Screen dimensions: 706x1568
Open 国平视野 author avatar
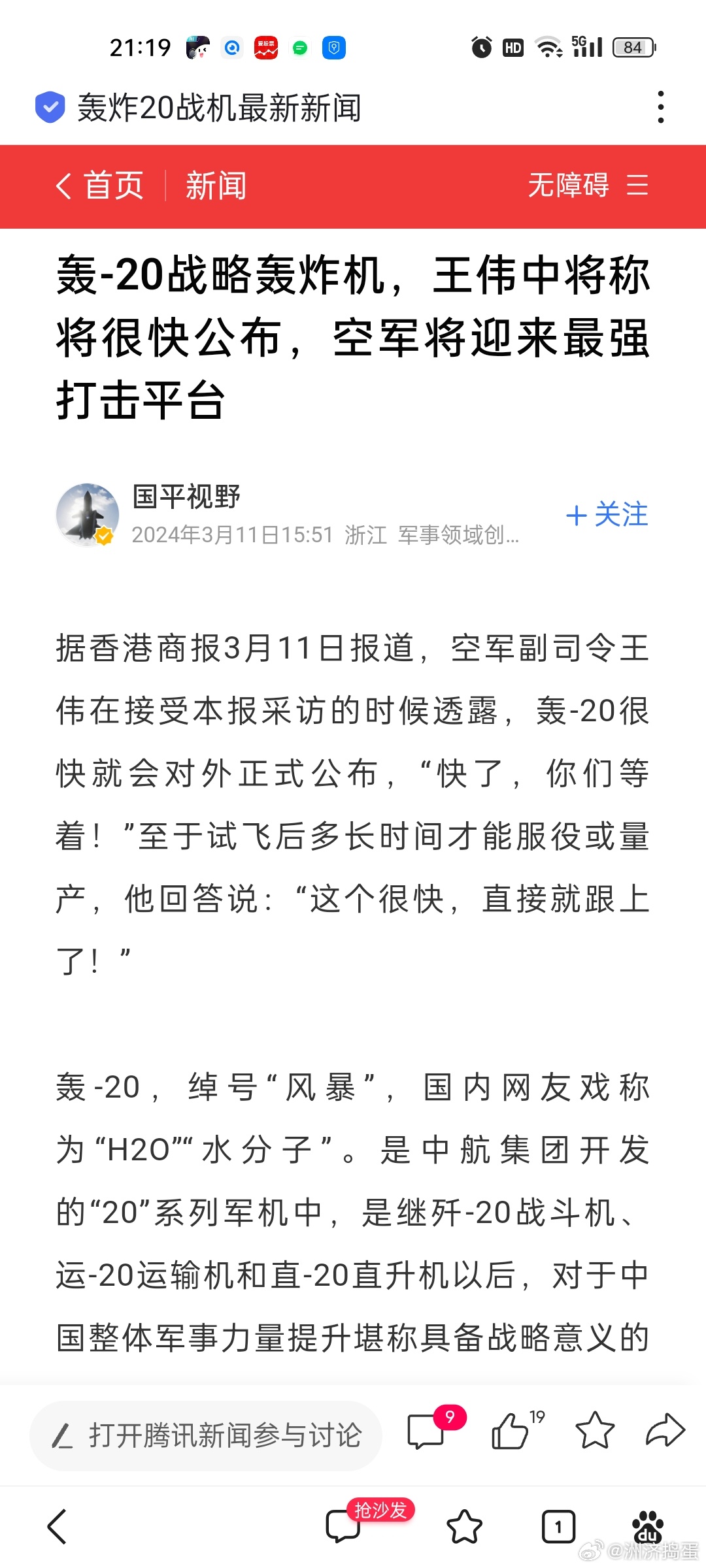pyautogui.click(x=88, y=515)
